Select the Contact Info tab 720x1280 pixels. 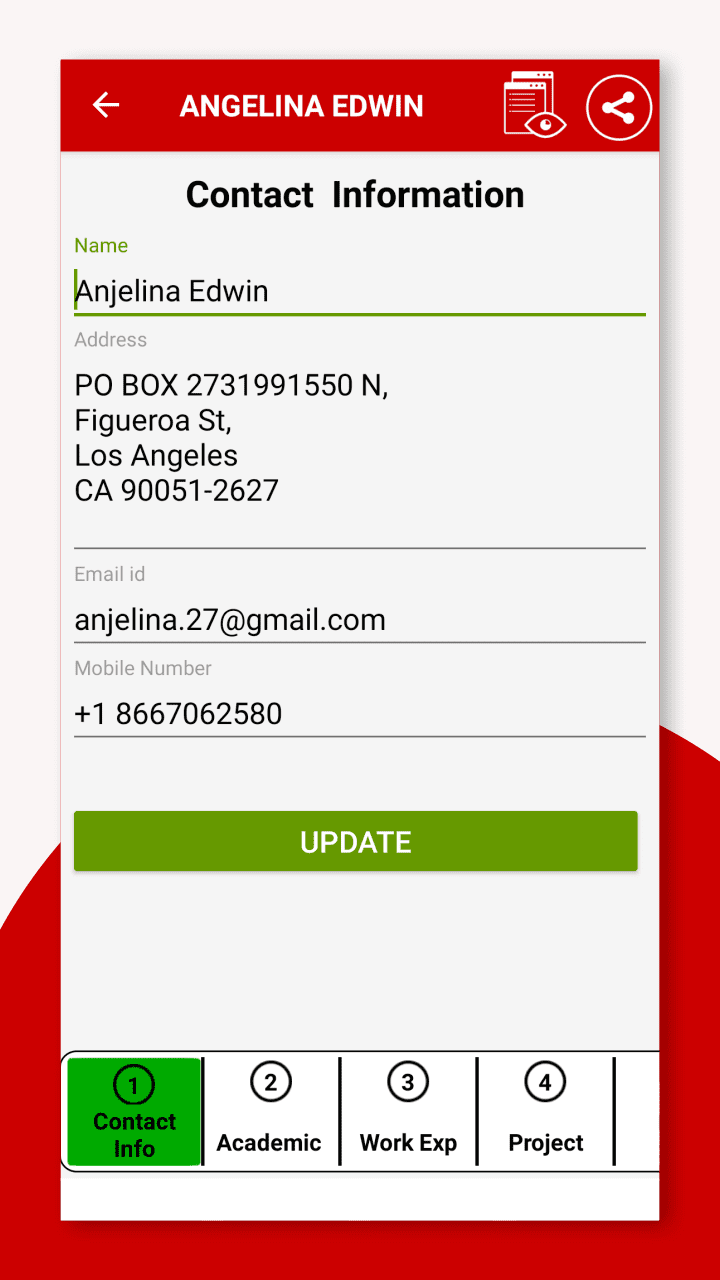pos(134,1112)
